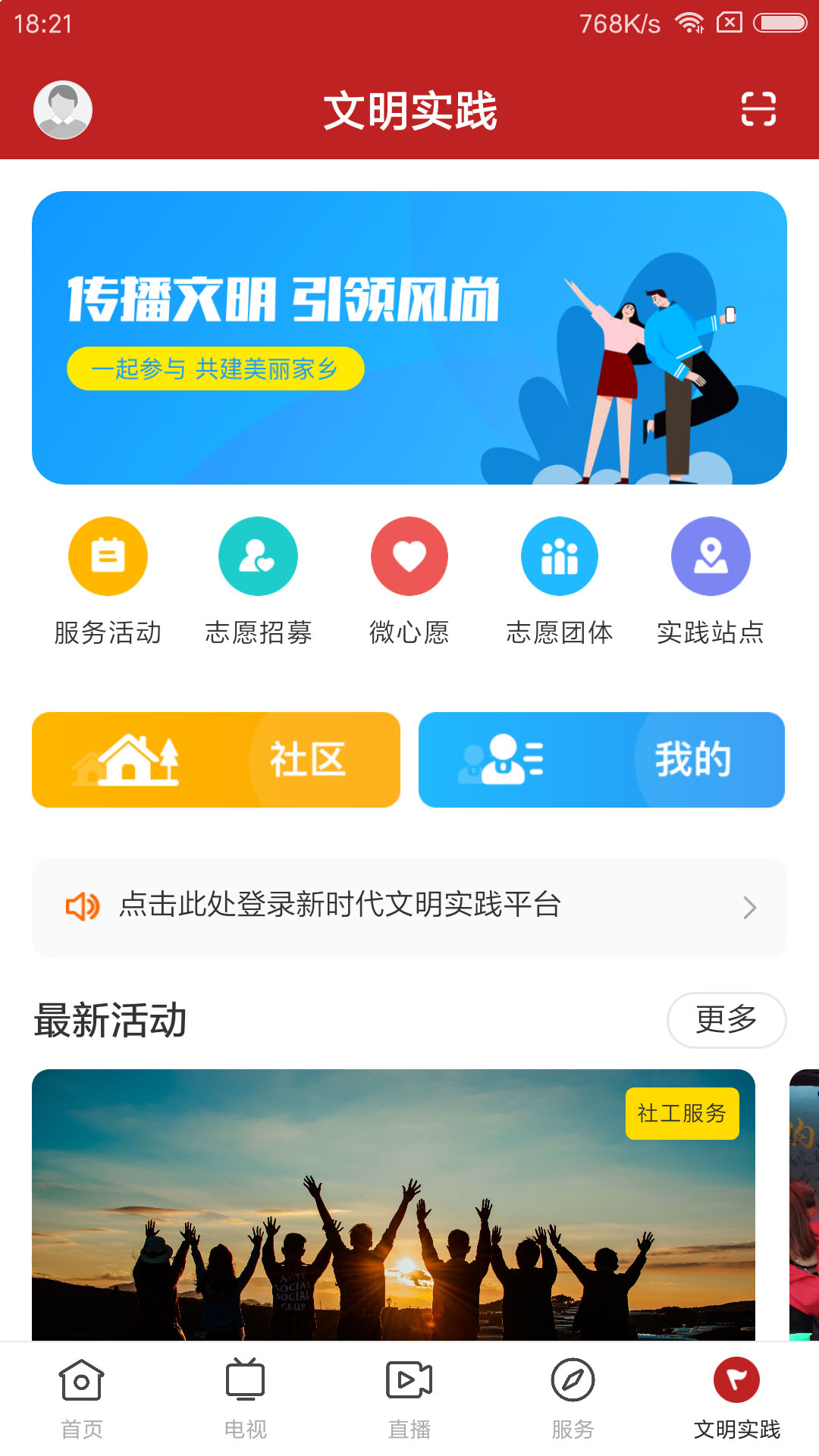Open the 首页 home tab

(x=82, y=1403)
